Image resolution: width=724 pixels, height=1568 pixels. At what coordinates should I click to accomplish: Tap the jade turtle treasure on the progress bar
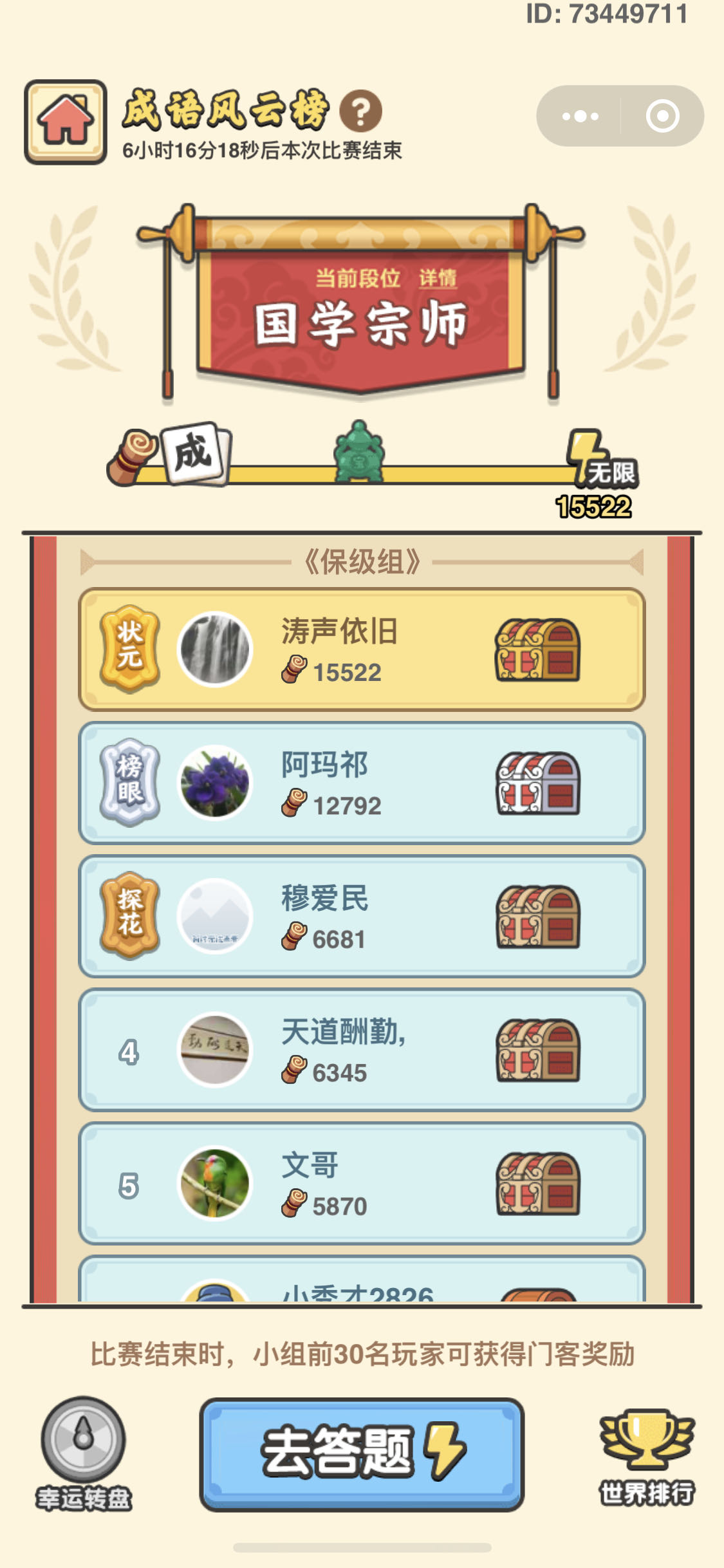(359, 452)
